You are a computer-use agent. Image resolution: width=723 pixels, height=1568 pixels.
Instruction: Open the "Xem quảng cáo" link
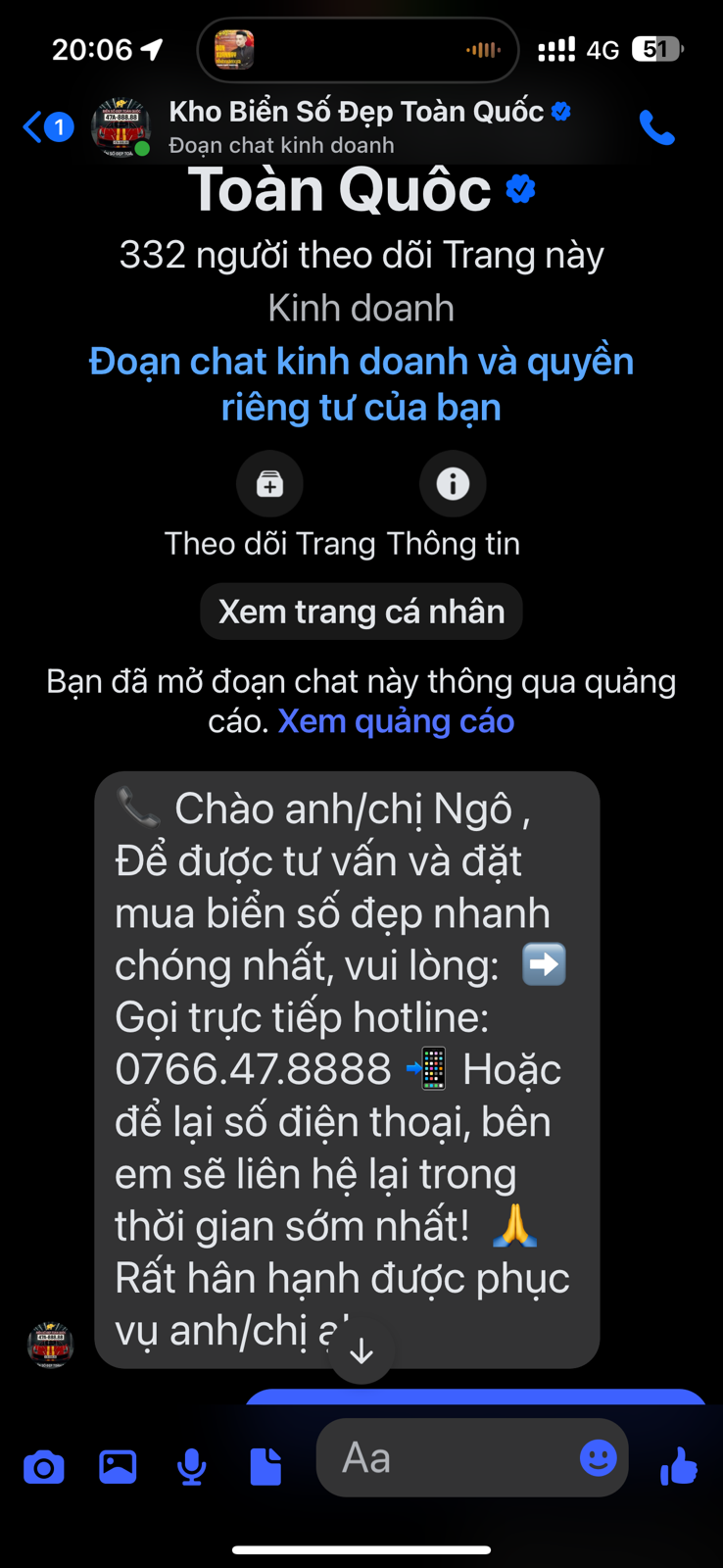point(396,721)
